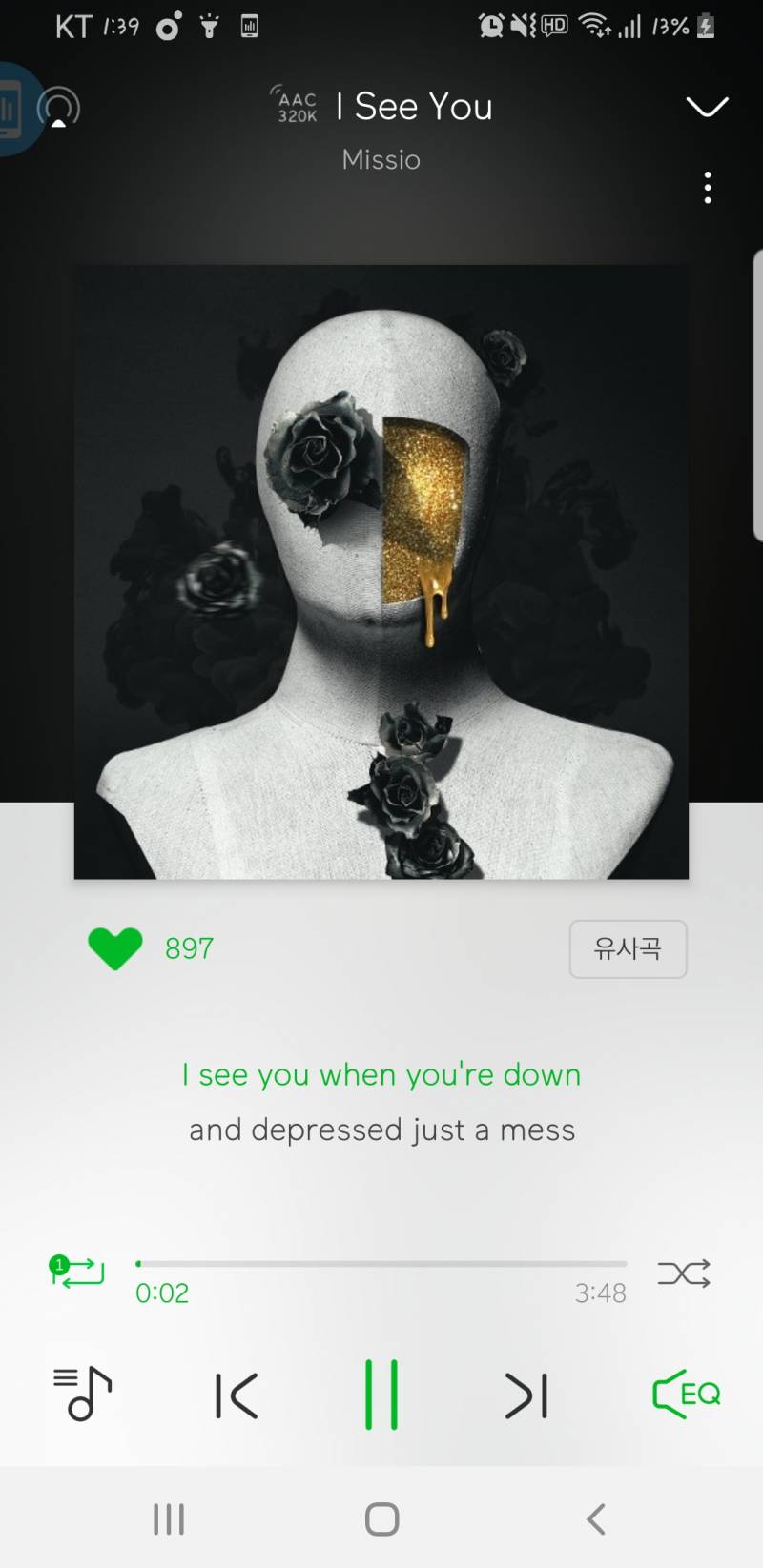Viewport: 763px width, 1568px height.
Task: Open the playlist queue icon
Action: point(82,1394)
